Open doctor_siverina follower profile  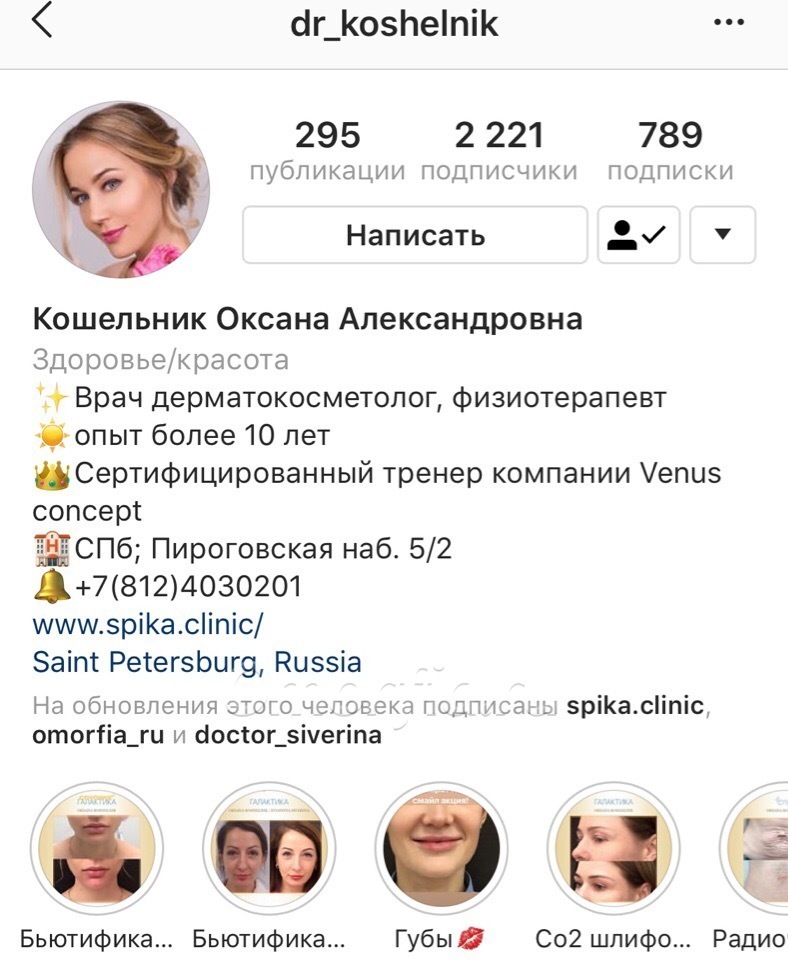coord(288,736)
